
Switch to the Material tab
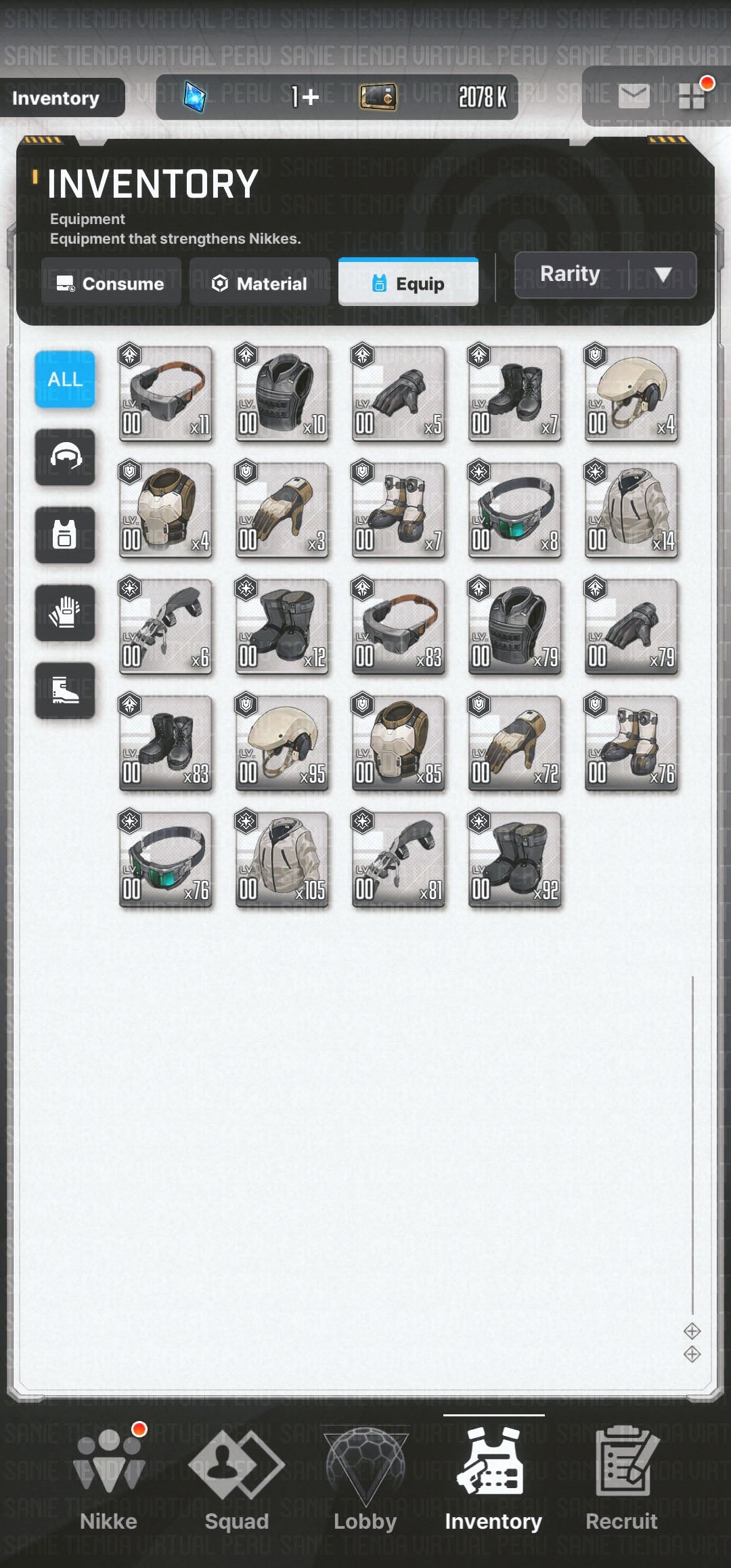(260, 283)
